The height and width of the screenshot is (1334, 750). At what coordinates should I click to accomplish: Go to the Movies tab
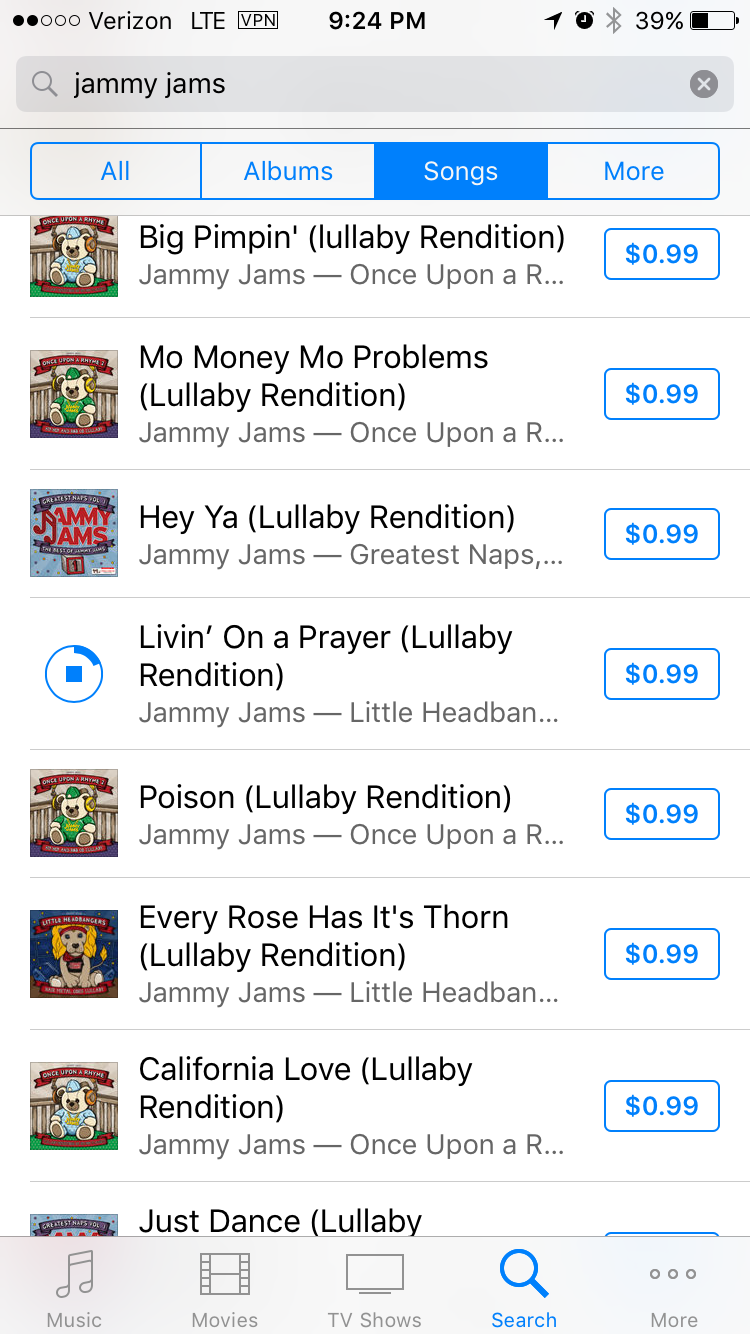[225, 1288]
